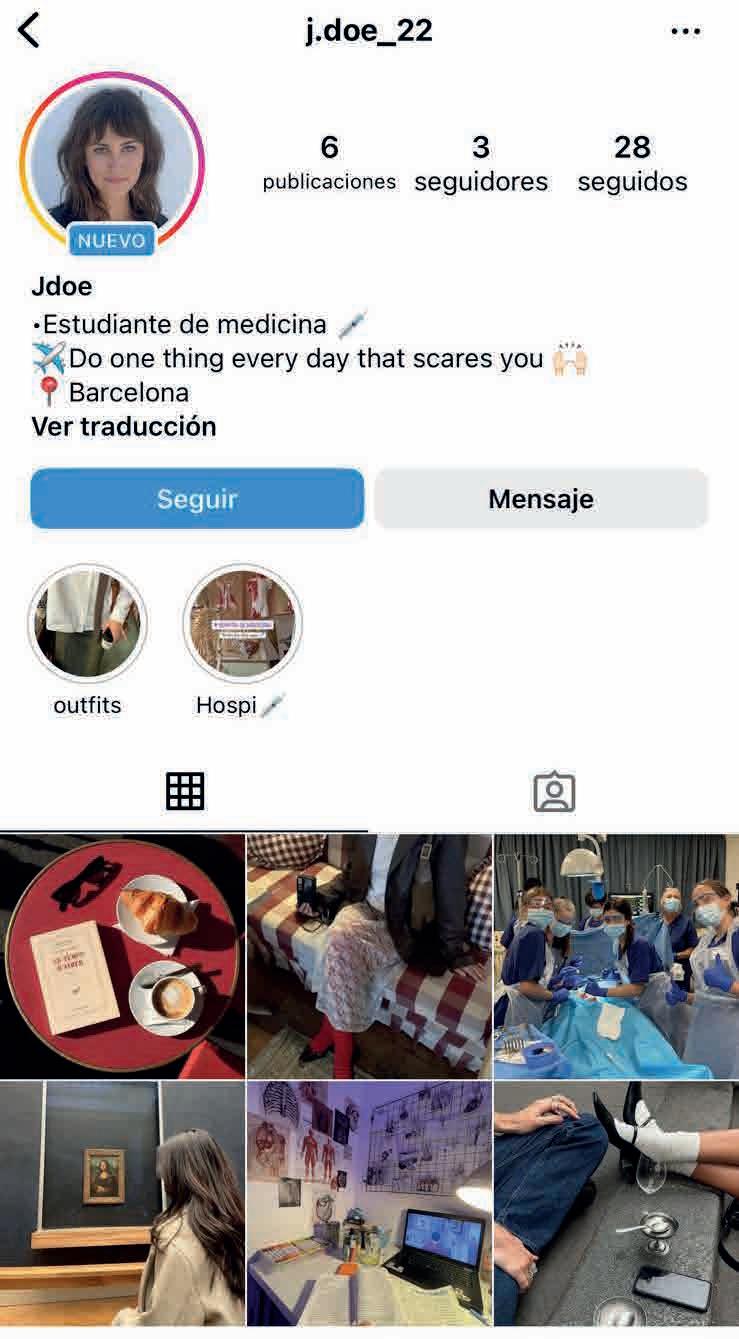Open the Mona Lisa museum post
The width and height of the screenshot is (739, 1339).
[x=122, y=1203]
